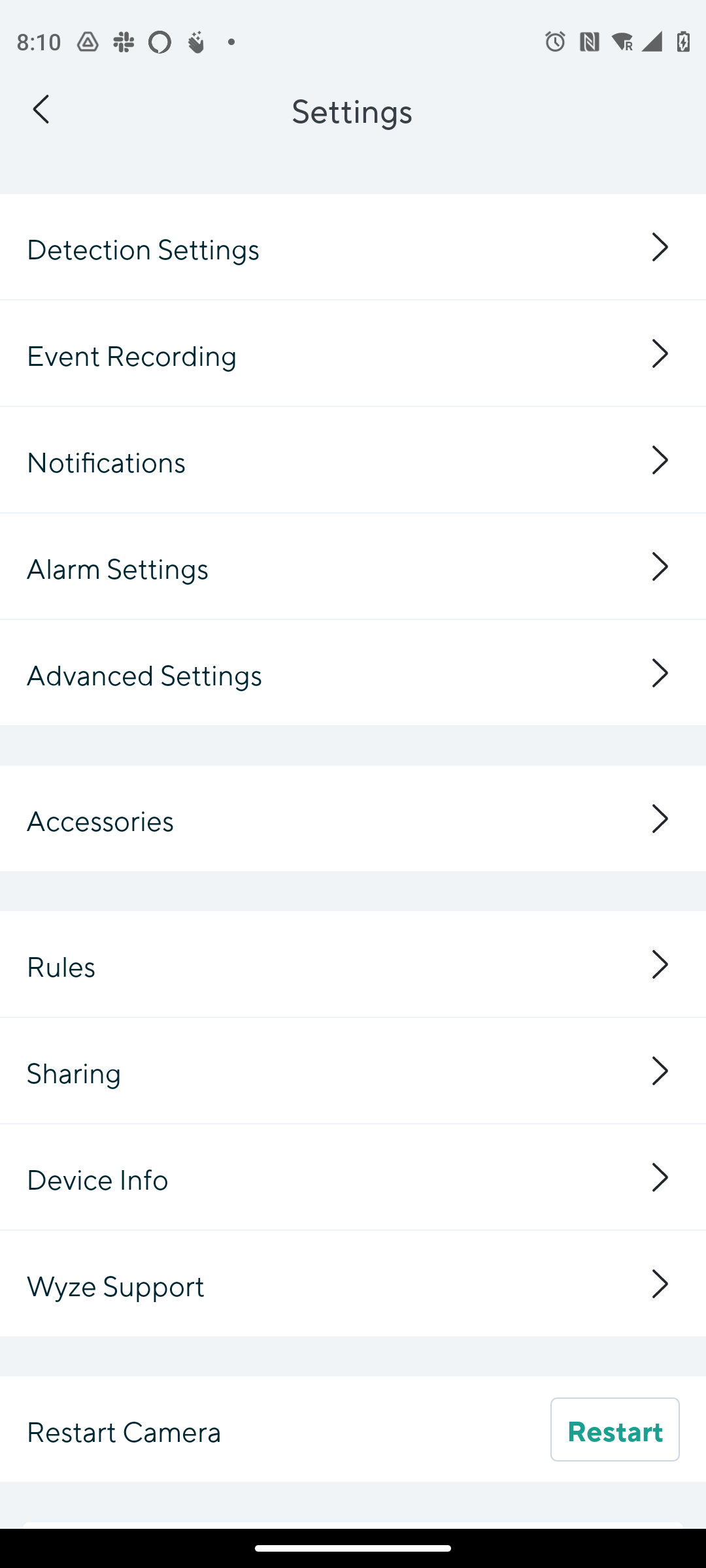The height and width of the screenshot is (1568, 706).
Task: Open the Sharing settings
Action: click(353, 1072)
